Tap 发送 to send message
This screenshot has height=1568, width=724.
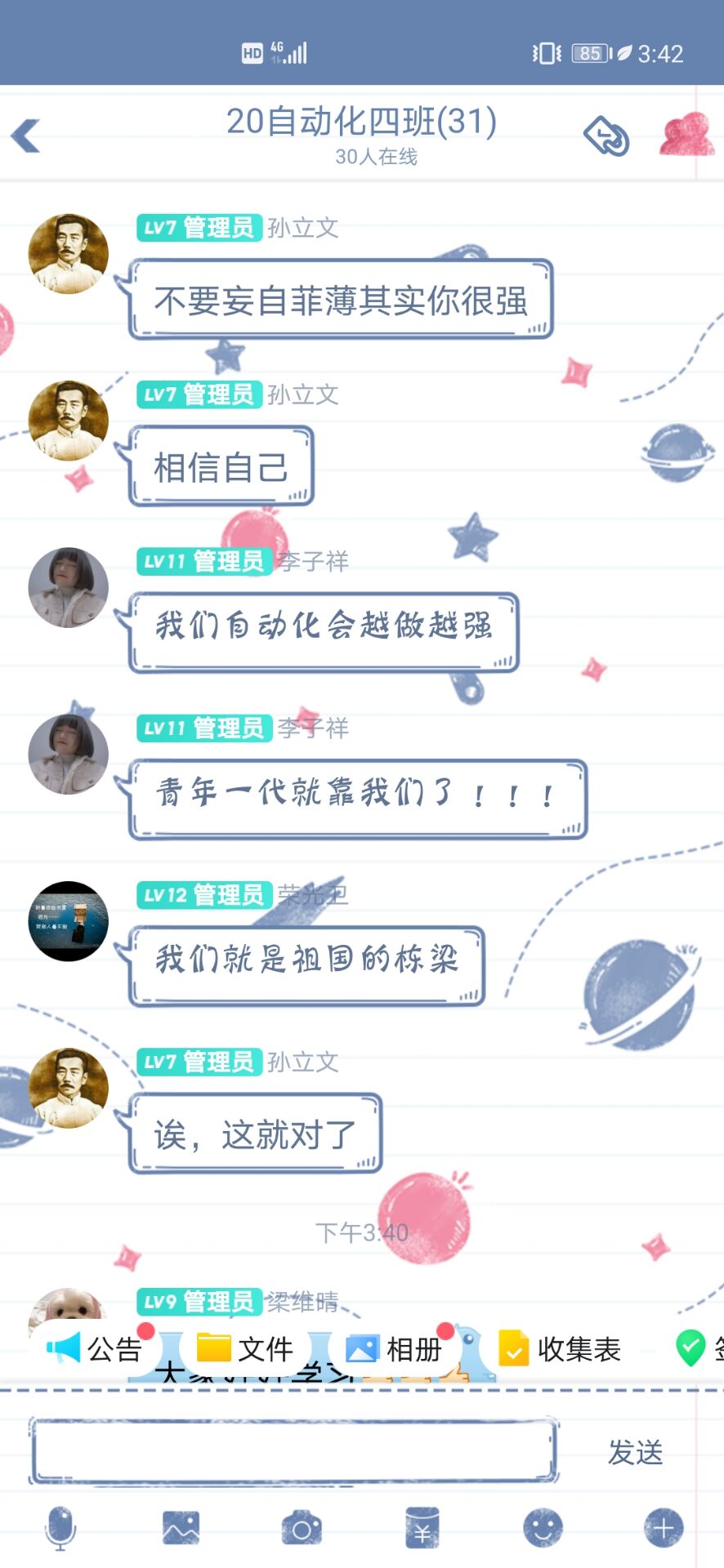[x=635, y=1452]
